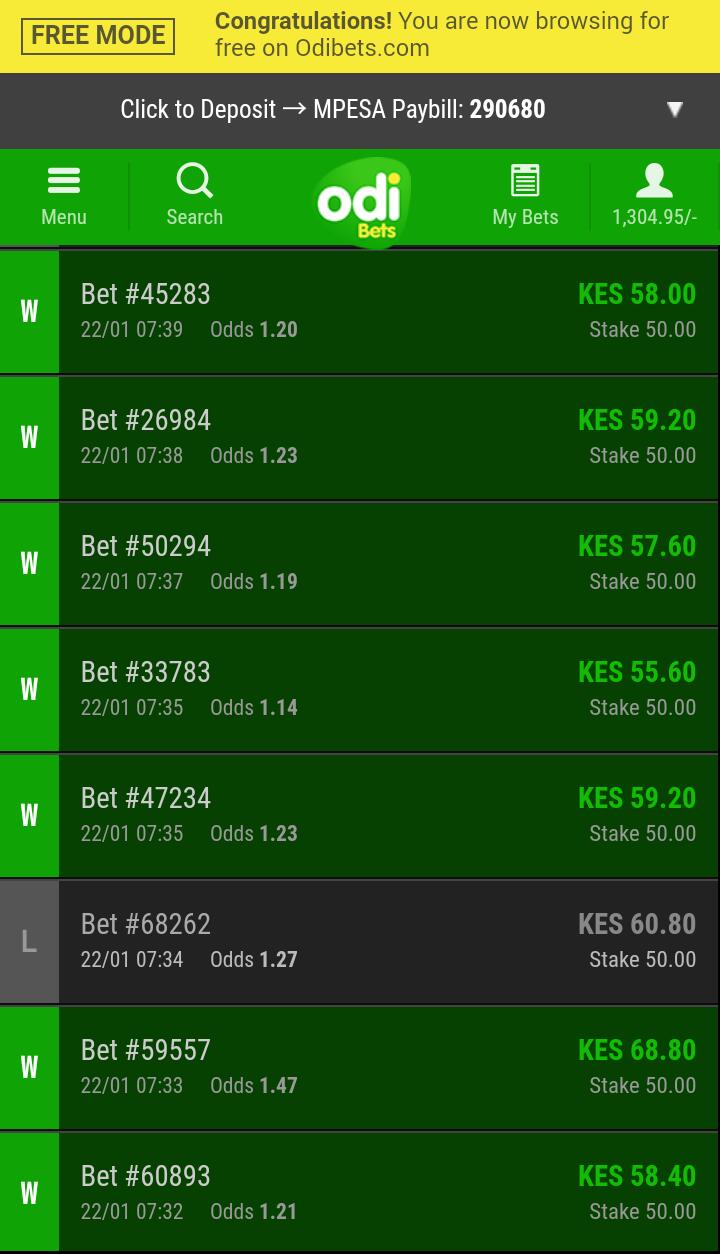Open Bet #60893
This screenshot has width=720, height=1254.
point(360,1192)
